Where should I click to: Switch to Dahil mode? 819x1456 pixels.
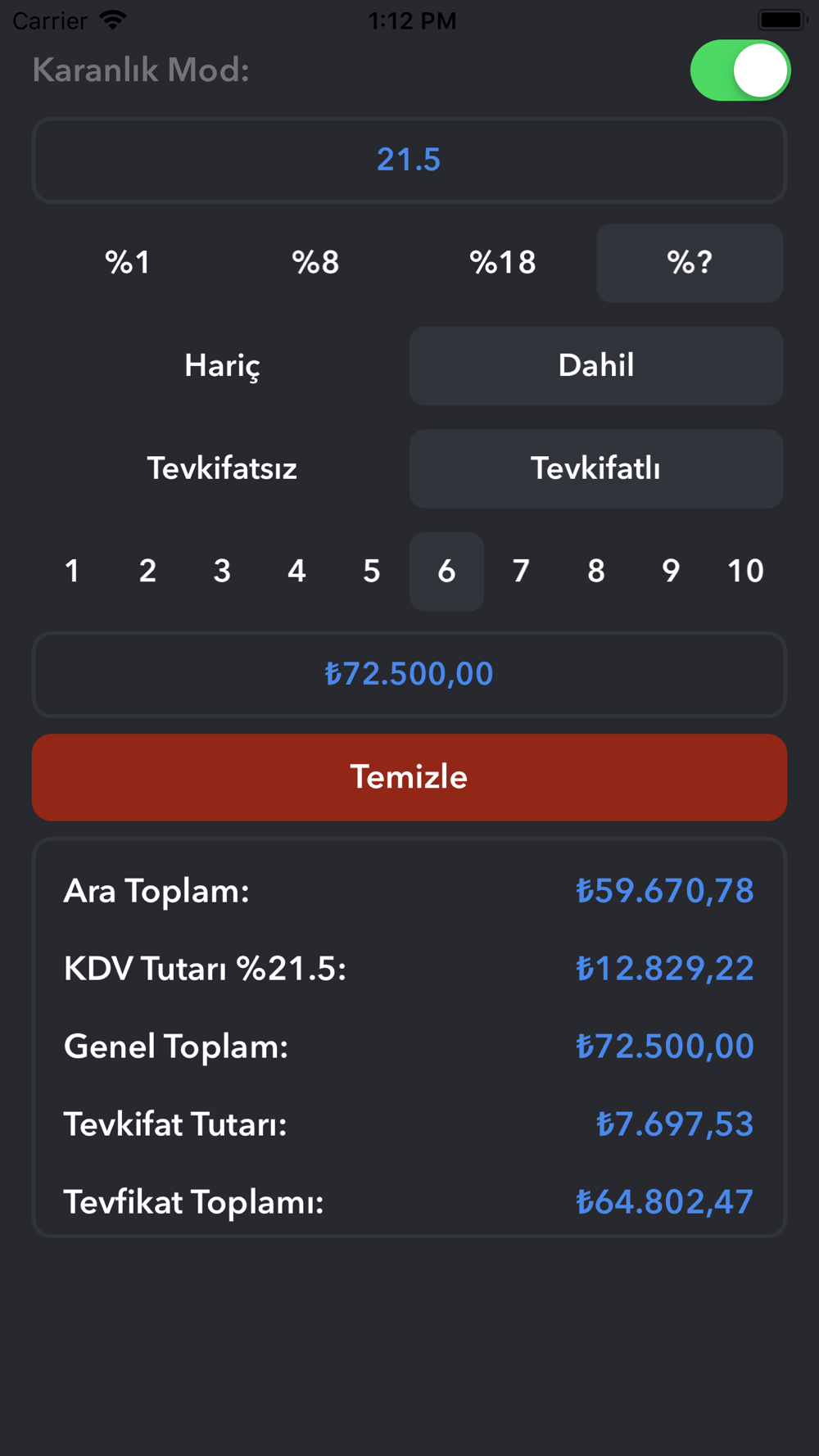pyautogui.click(x=596, y=366)
